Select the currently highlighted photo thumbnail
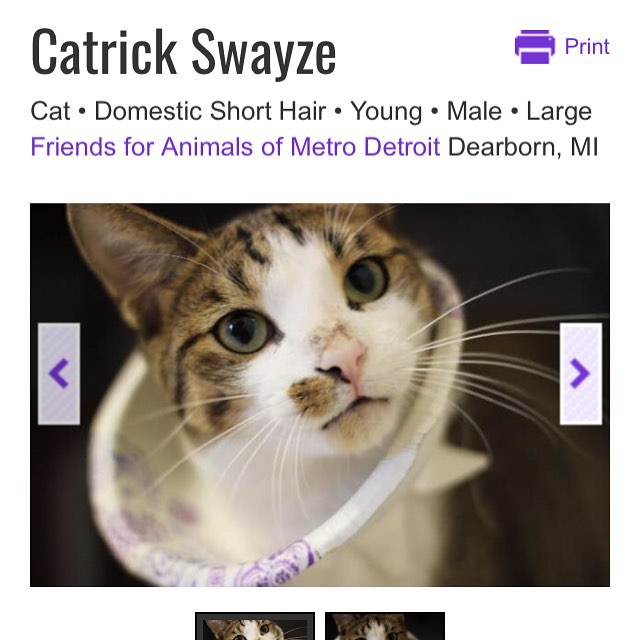 (255, 626)
